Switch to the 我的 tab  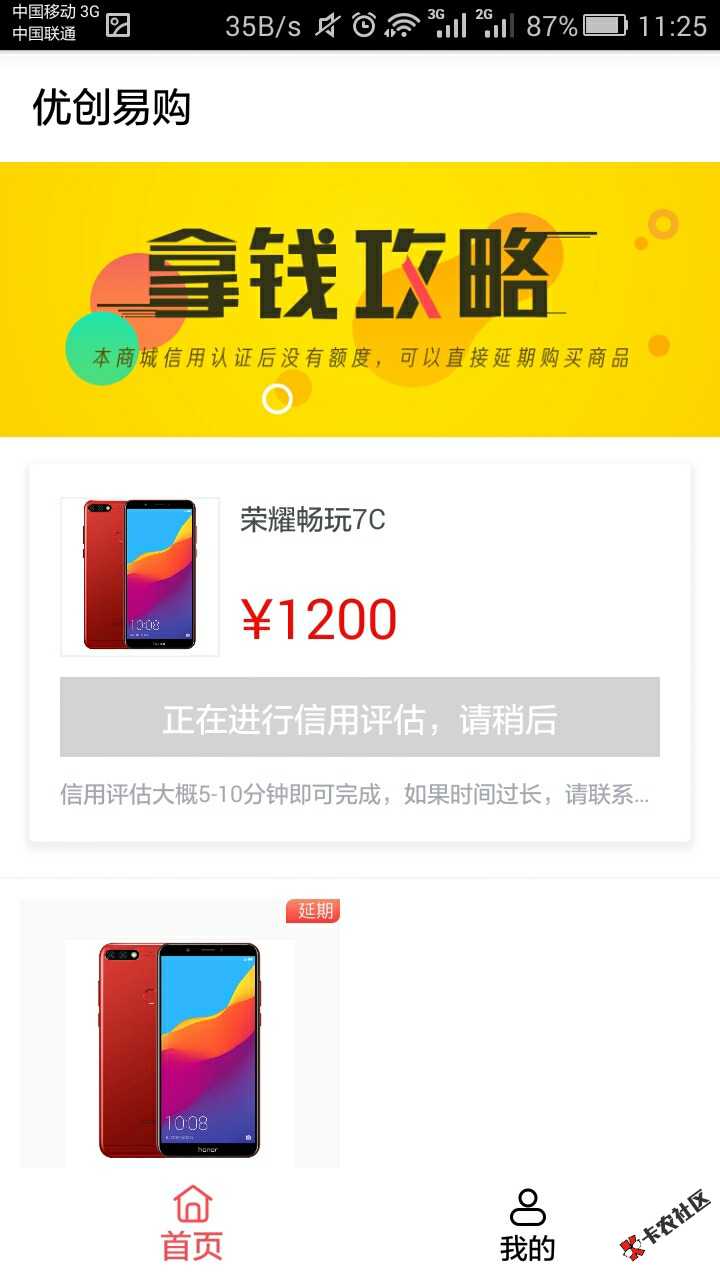pyautogui.click(x=527, y=1224)
